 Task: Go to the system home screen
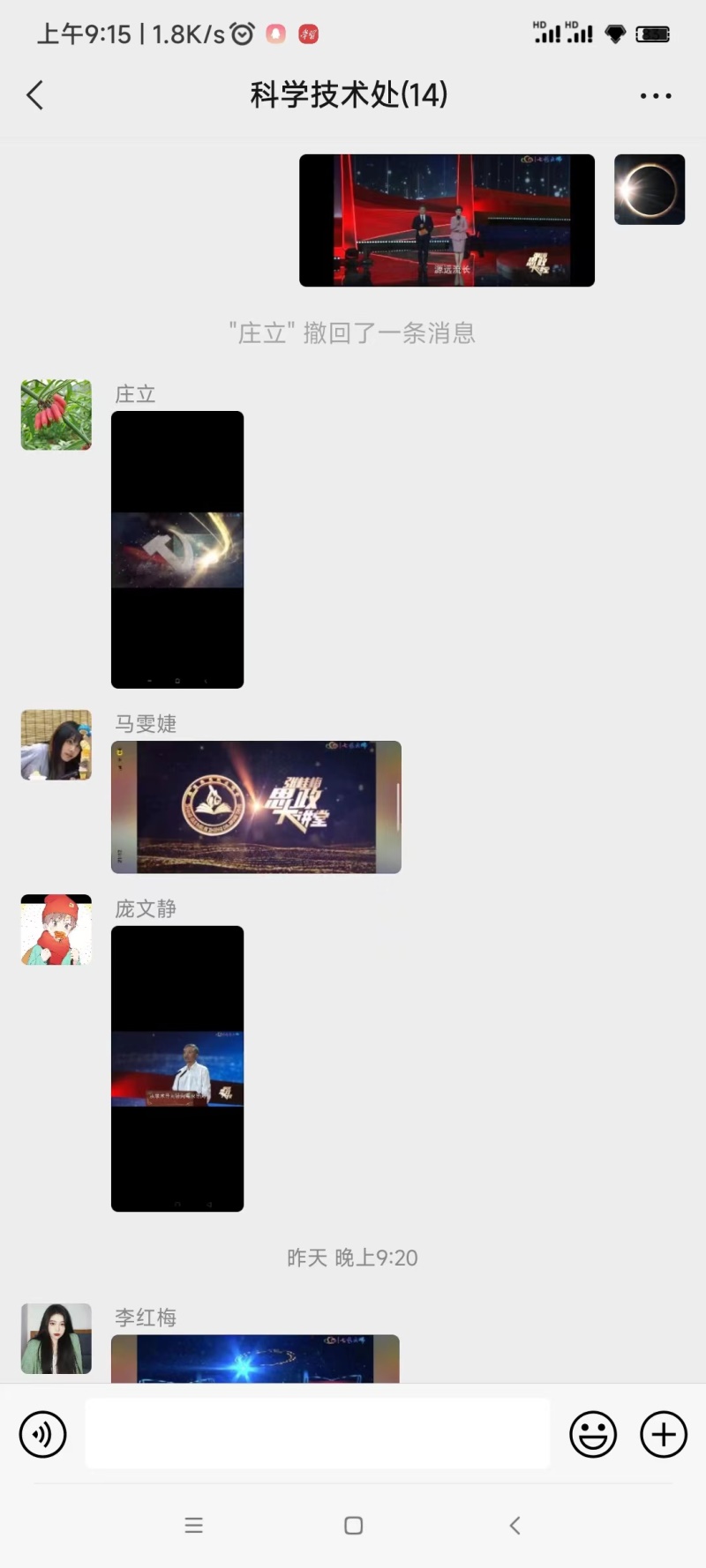(x=353, y=1526)
